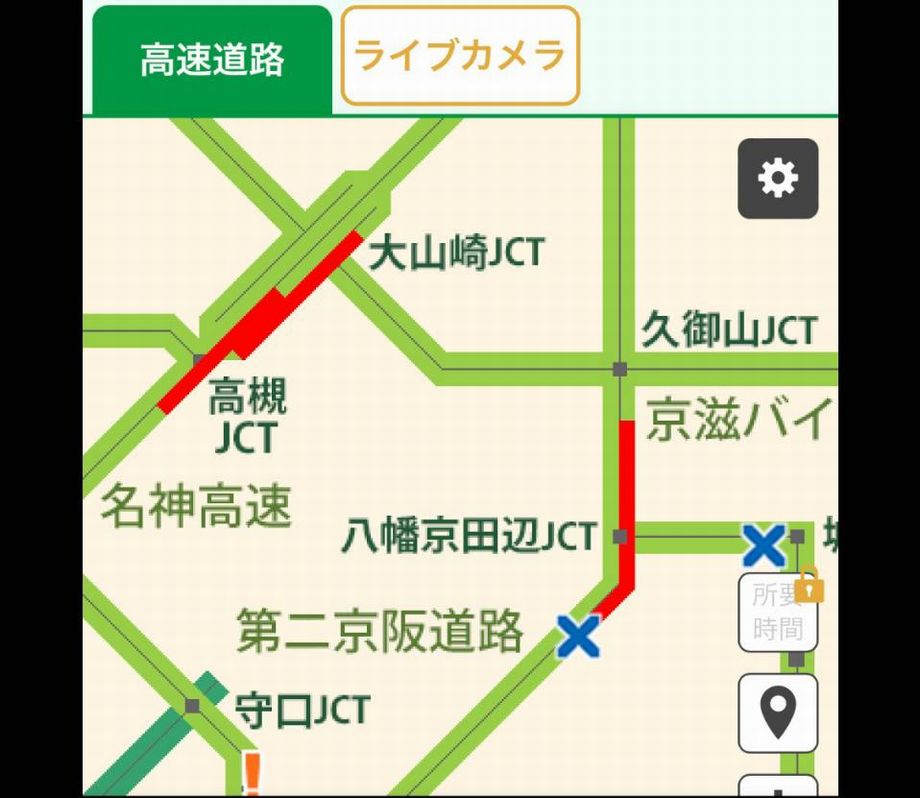The width and height of the screenshot is (920, 798).
Task: Center map on current location pin
Action: tap(778, 713)
